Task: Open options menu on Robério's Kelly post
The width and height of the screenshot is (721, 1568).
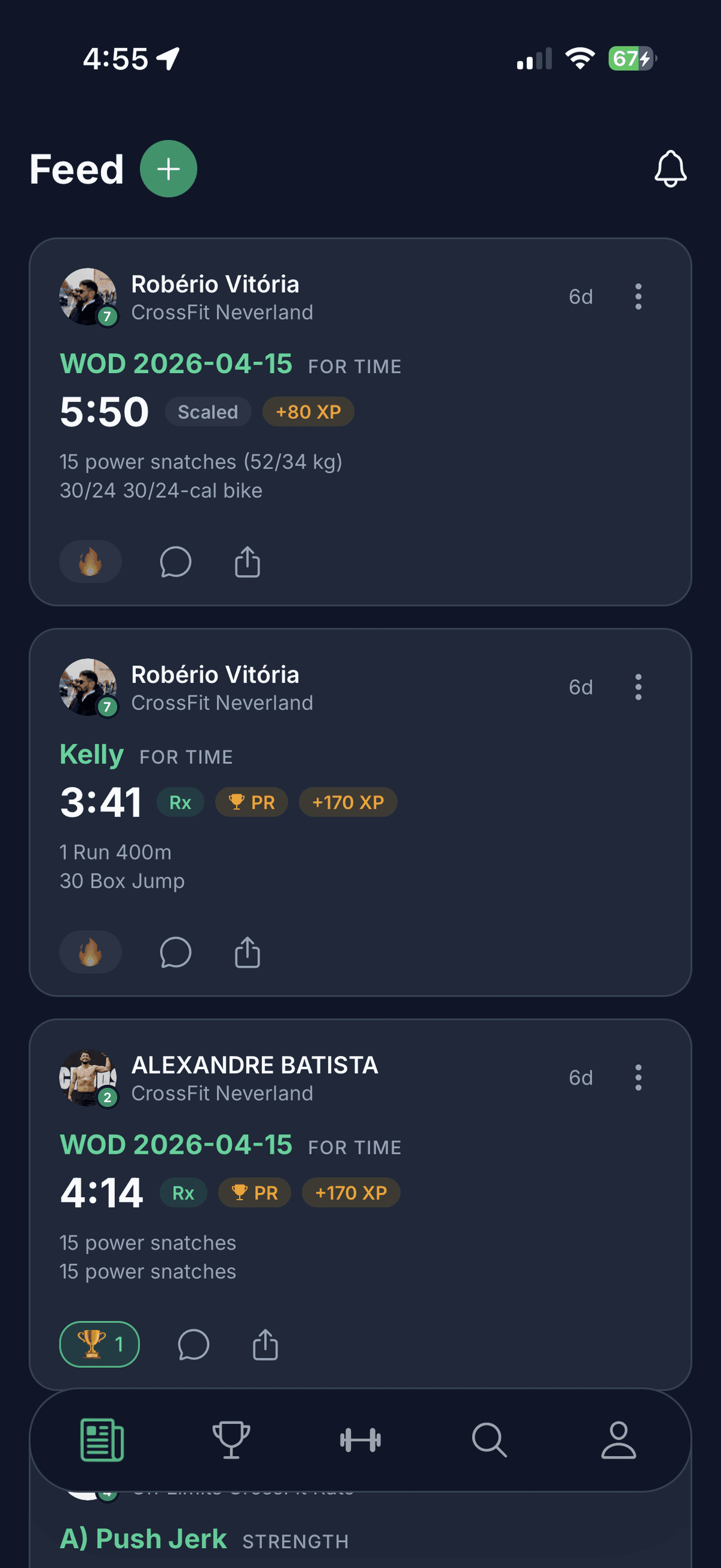Action: 638,686
